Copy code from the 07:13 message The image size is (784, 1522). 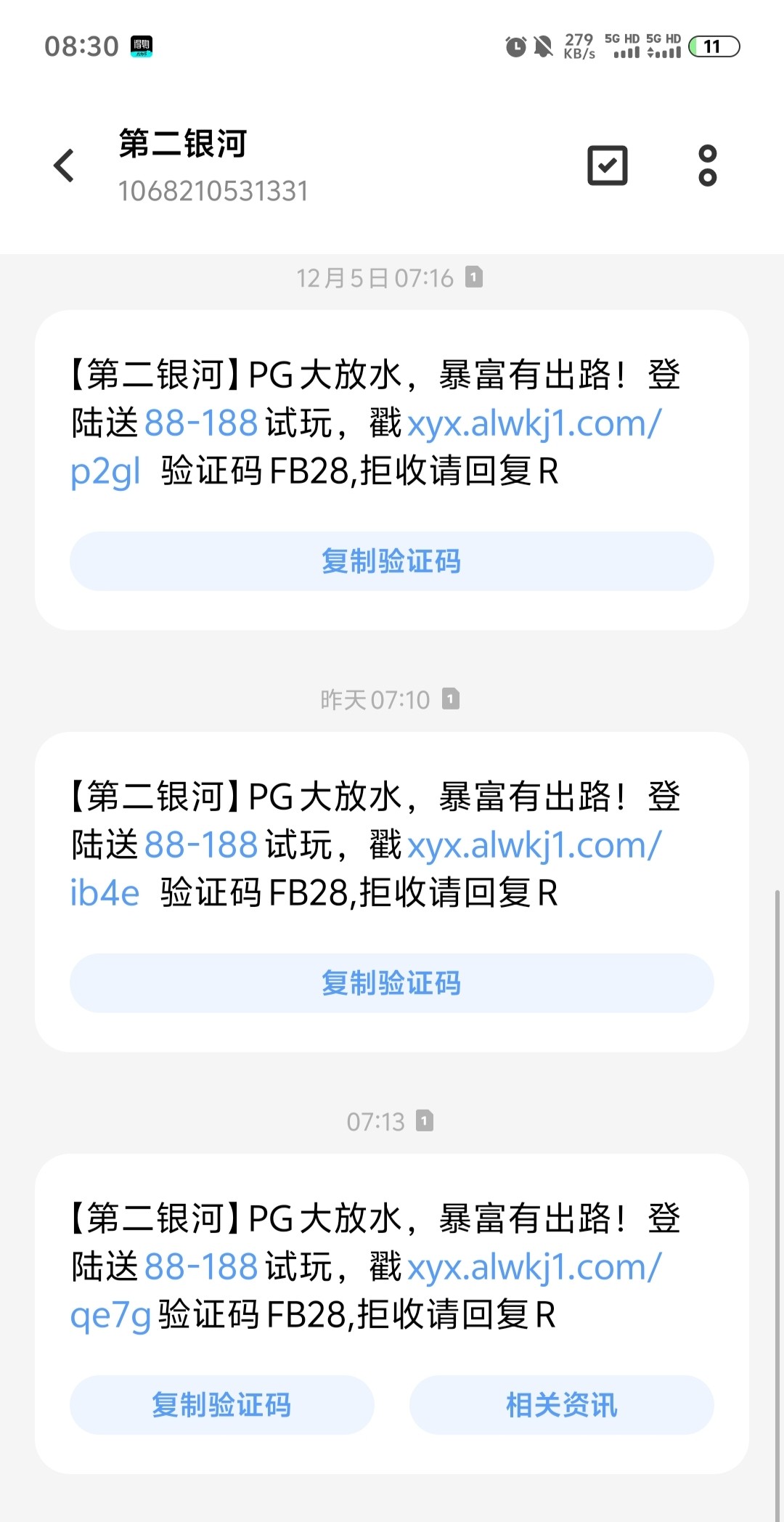(x=221, y=1405)
